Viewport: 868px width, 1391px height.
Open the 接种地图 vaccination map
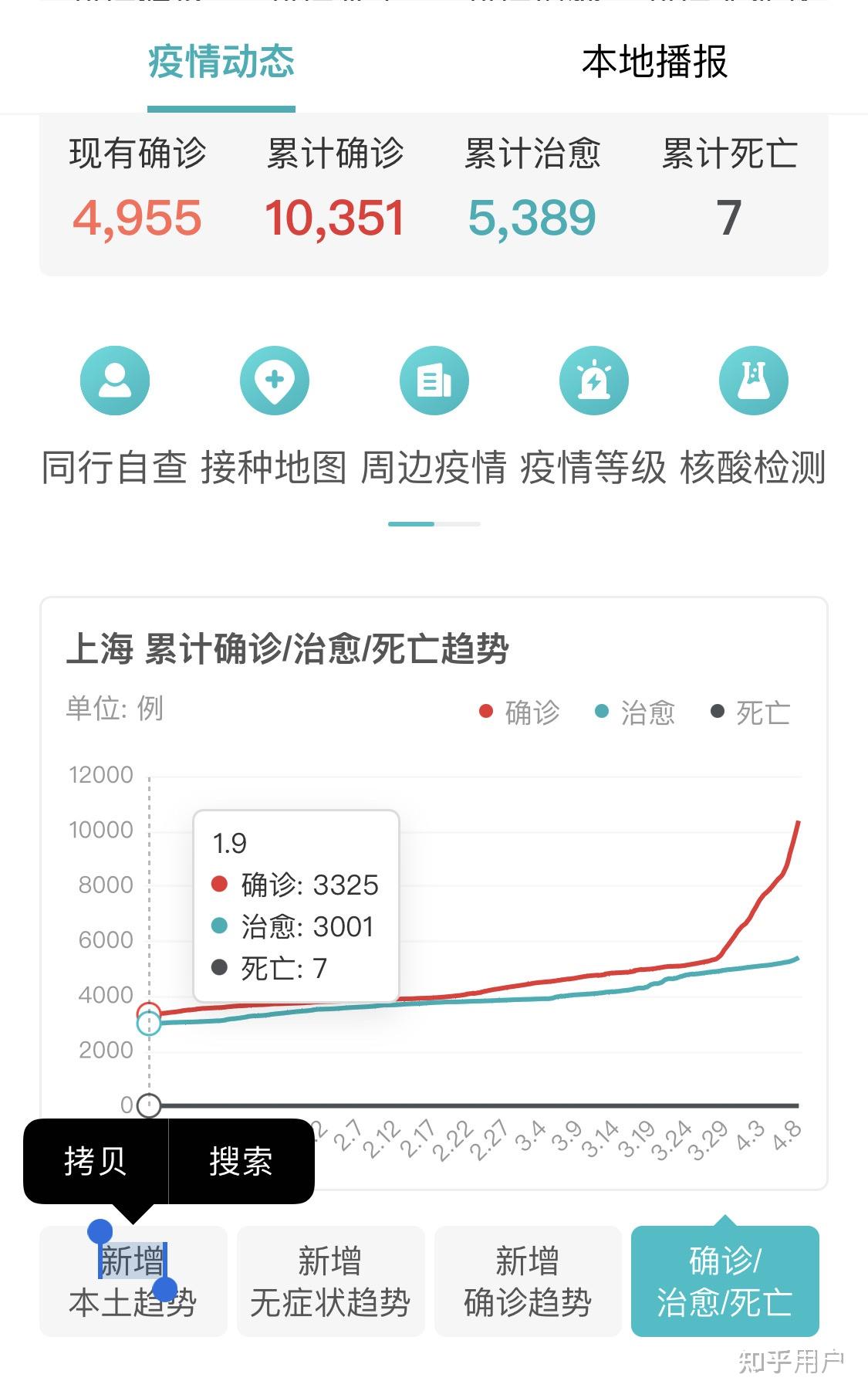coord(274,418)
